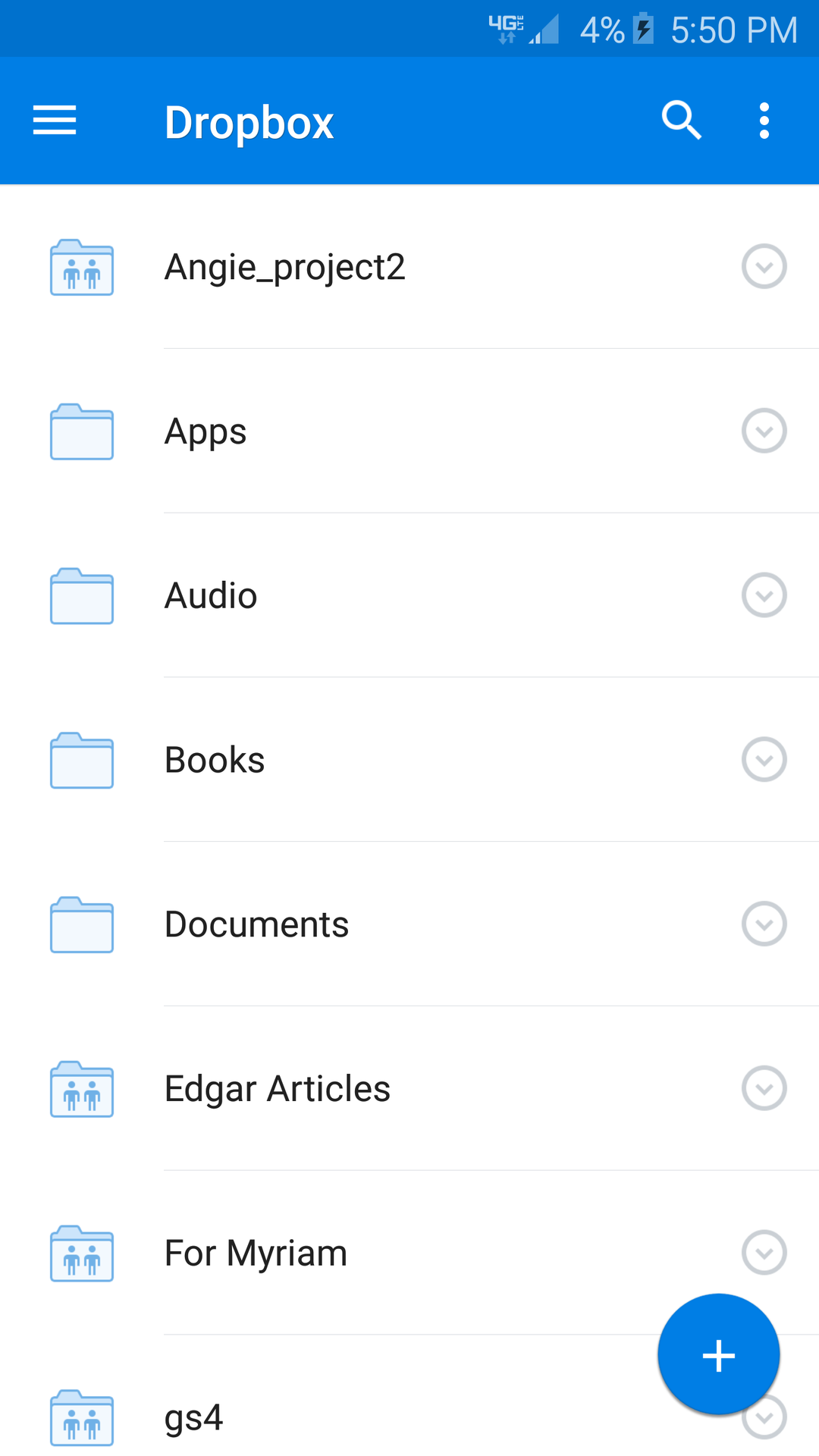Open the Documents folder
This screenshot has height=1456, width=819.
(x=256, y=924)
